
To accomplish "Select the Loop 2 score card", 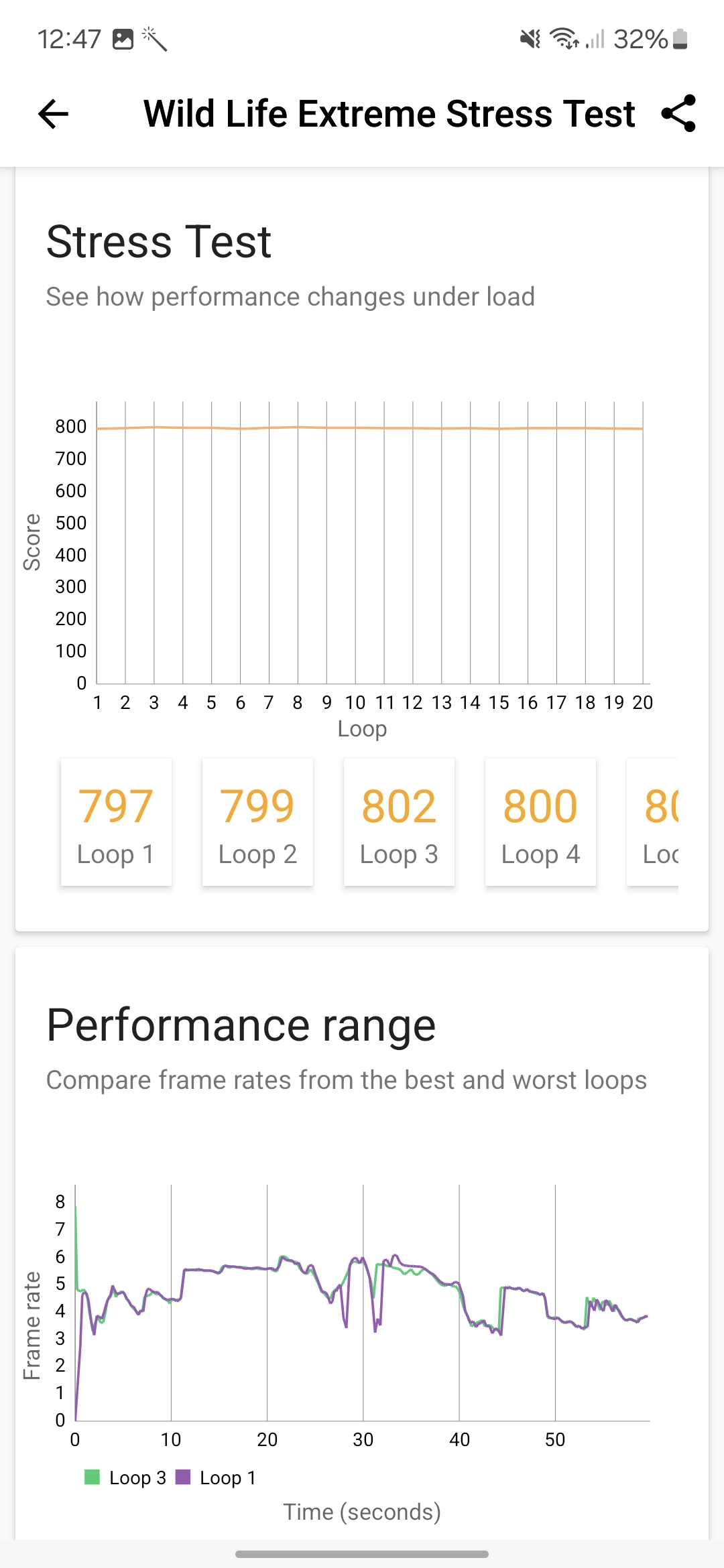I will pyautogui.click(x=257, y=822).
